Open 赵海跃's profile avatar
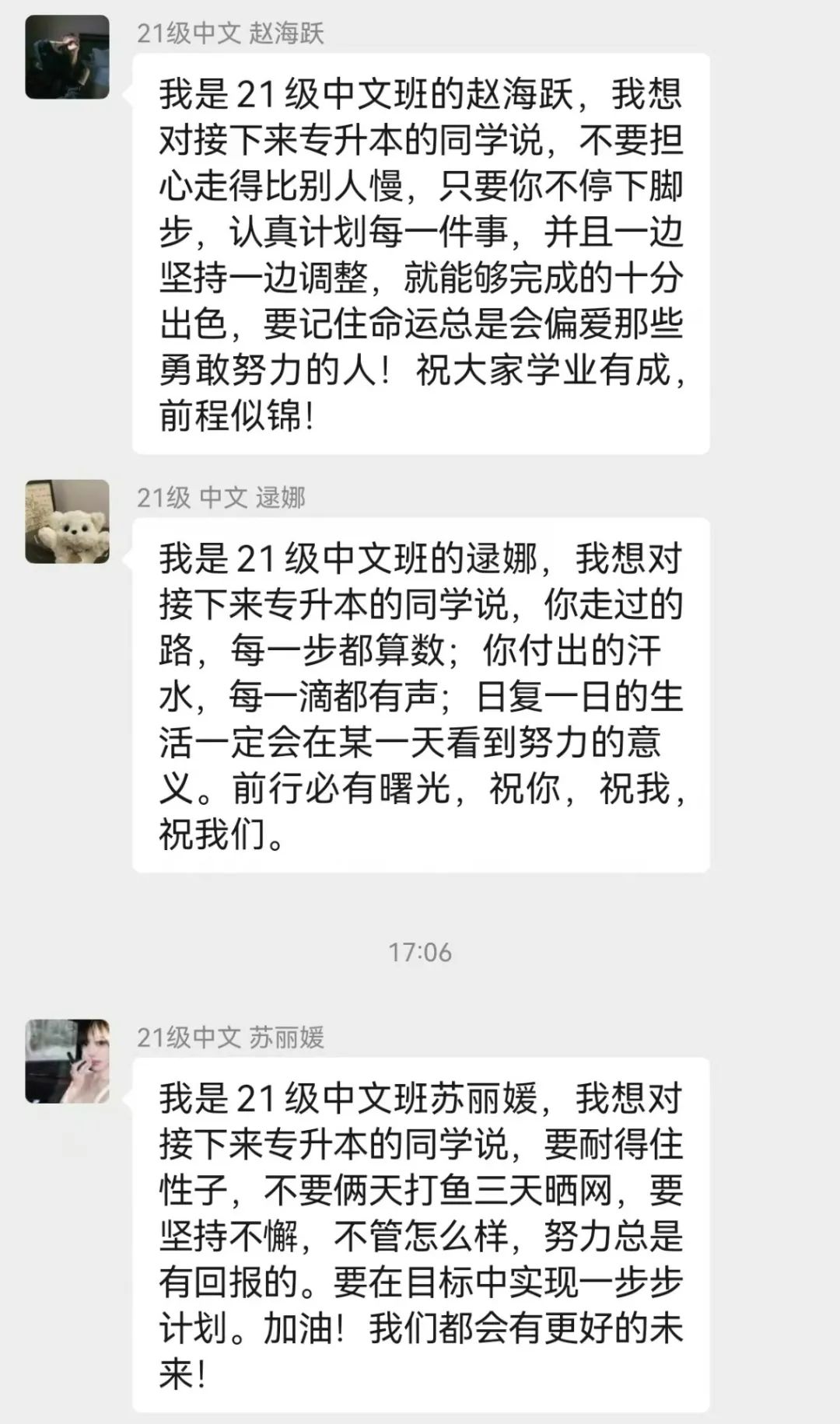 [67, 57]
